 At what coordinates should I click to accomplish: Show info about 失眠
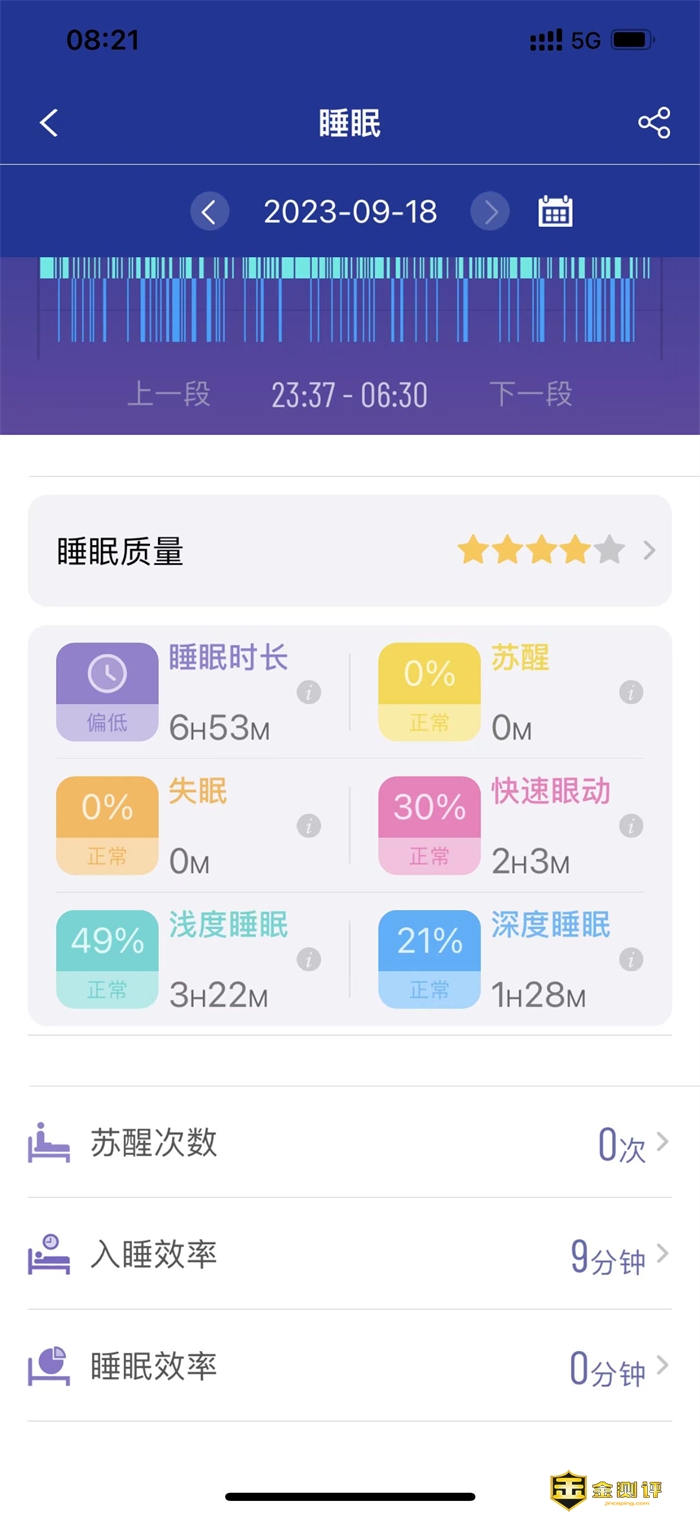309,826
